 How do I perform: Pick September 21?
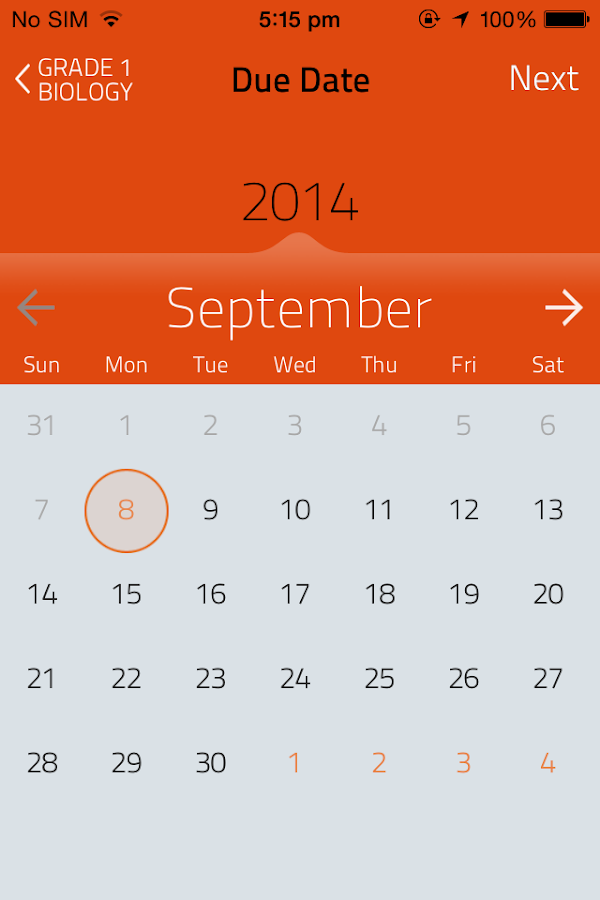pos(41,679)
